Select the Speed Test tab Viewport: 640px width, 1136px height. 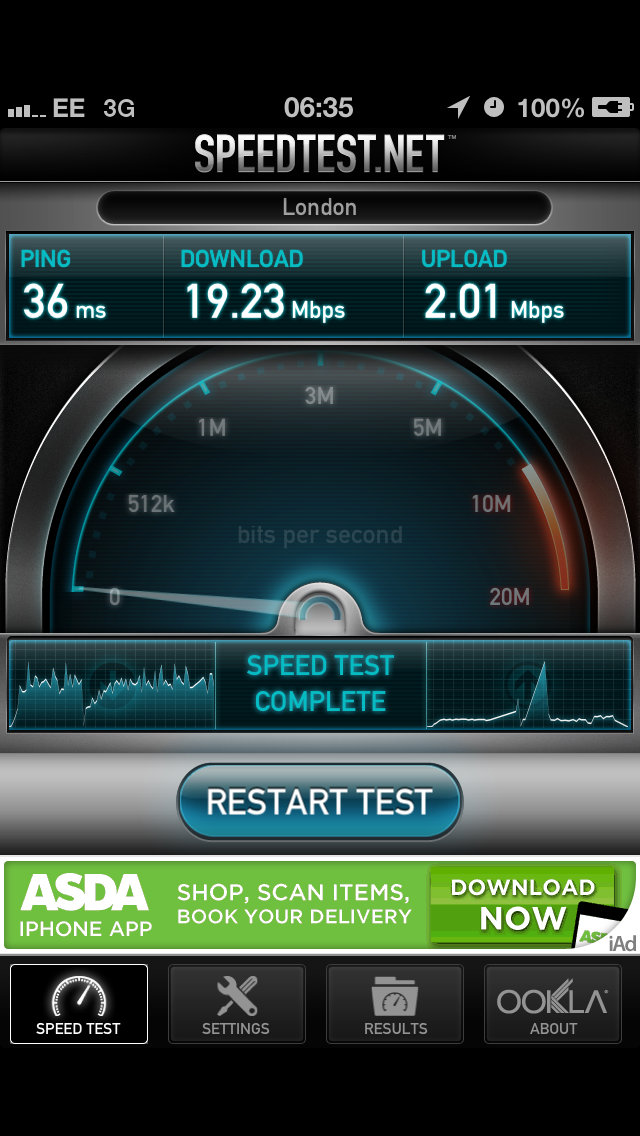[x=78, y=1003]
